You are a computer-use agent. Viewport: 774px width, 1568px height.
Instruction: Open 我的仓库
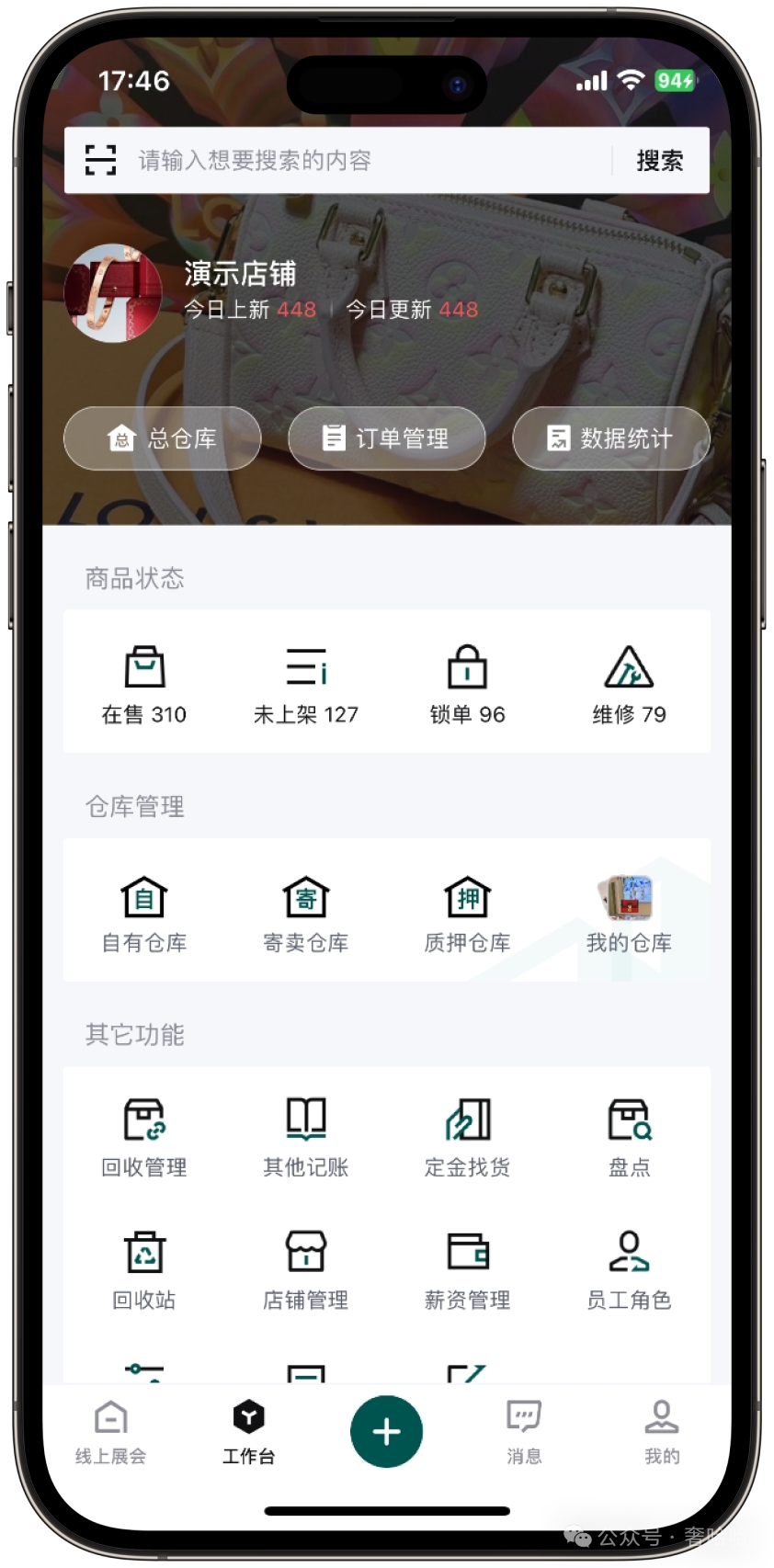tap(629, 913)
